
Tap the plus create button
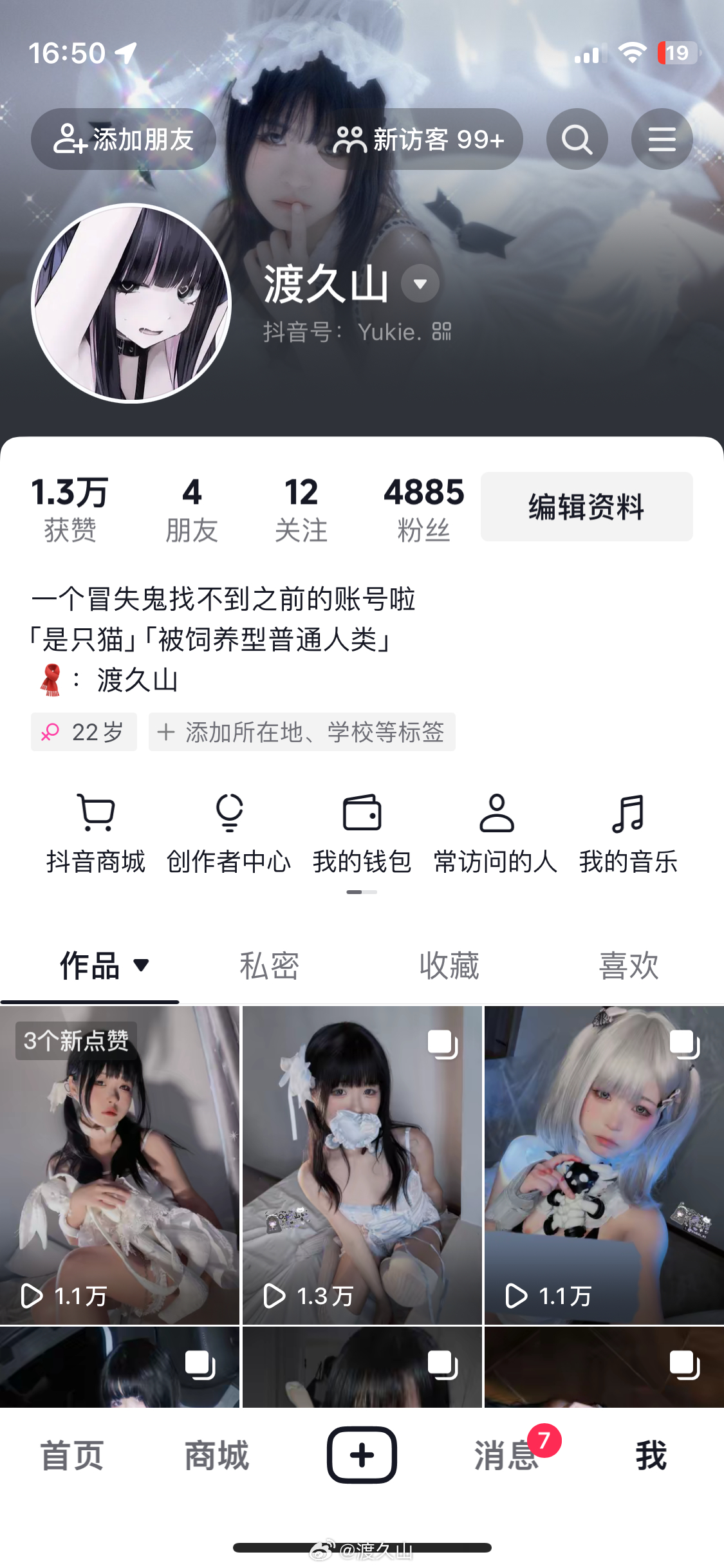[362, 1455]
